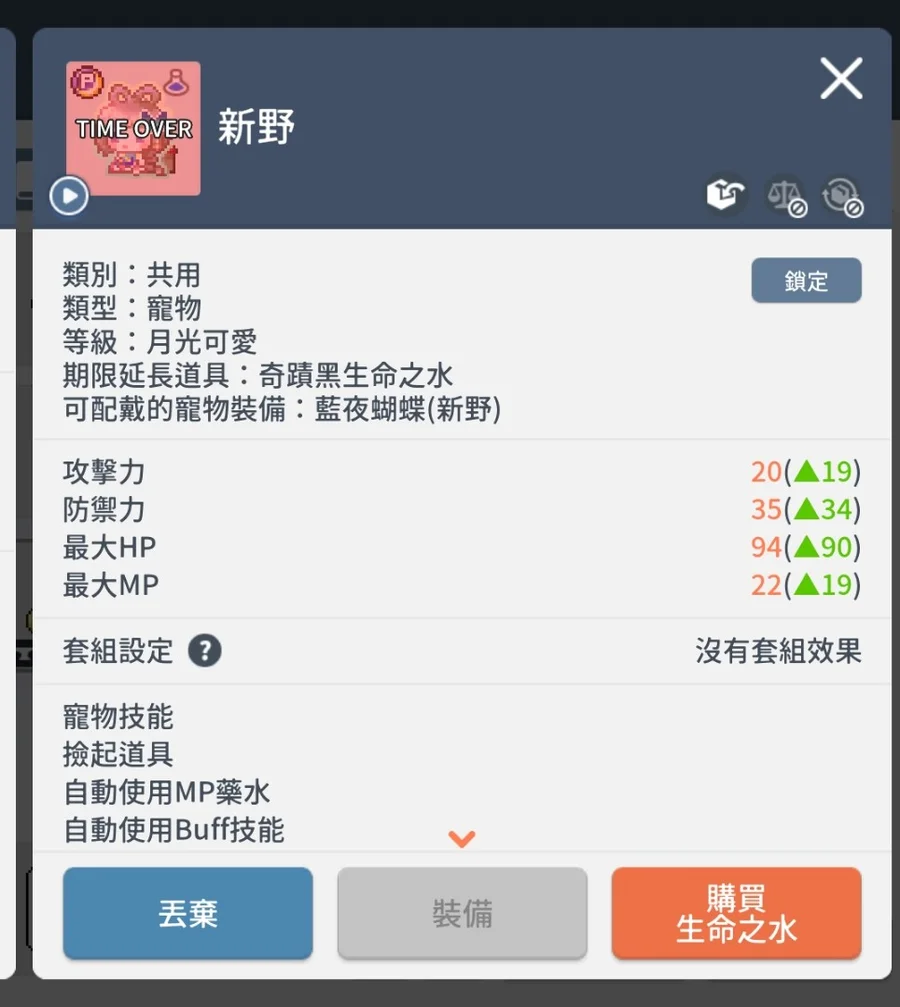Buy water of life with 購買生命之水
The width and height of the screenshot is (900, 1007).
(736, 913)
